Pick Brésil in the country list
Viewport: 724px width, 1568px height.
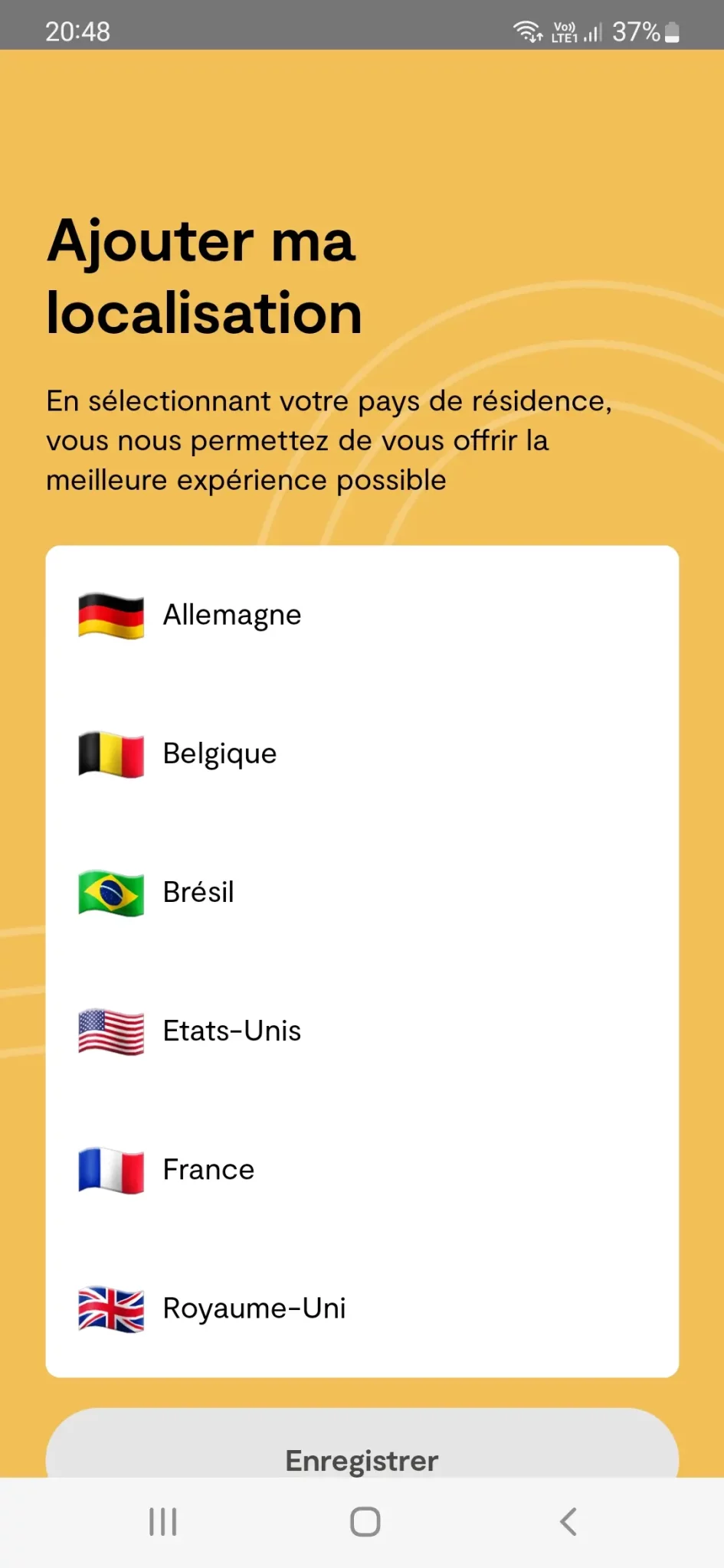(362, 892)
